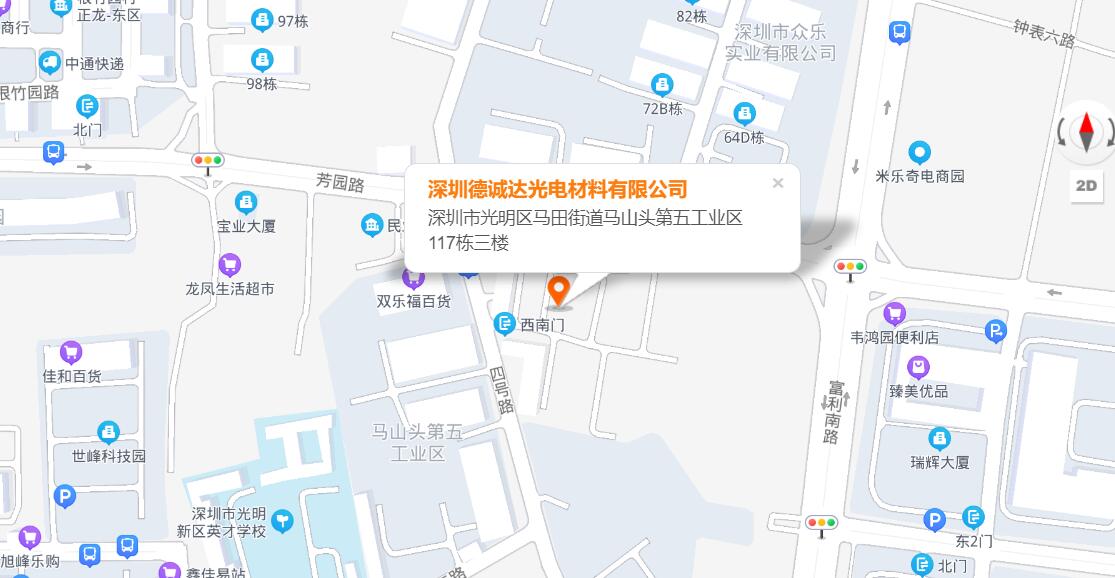1115x578 pixels.
Task: Tap the compass to reset orientation
Action: [x=1086, y=132]
